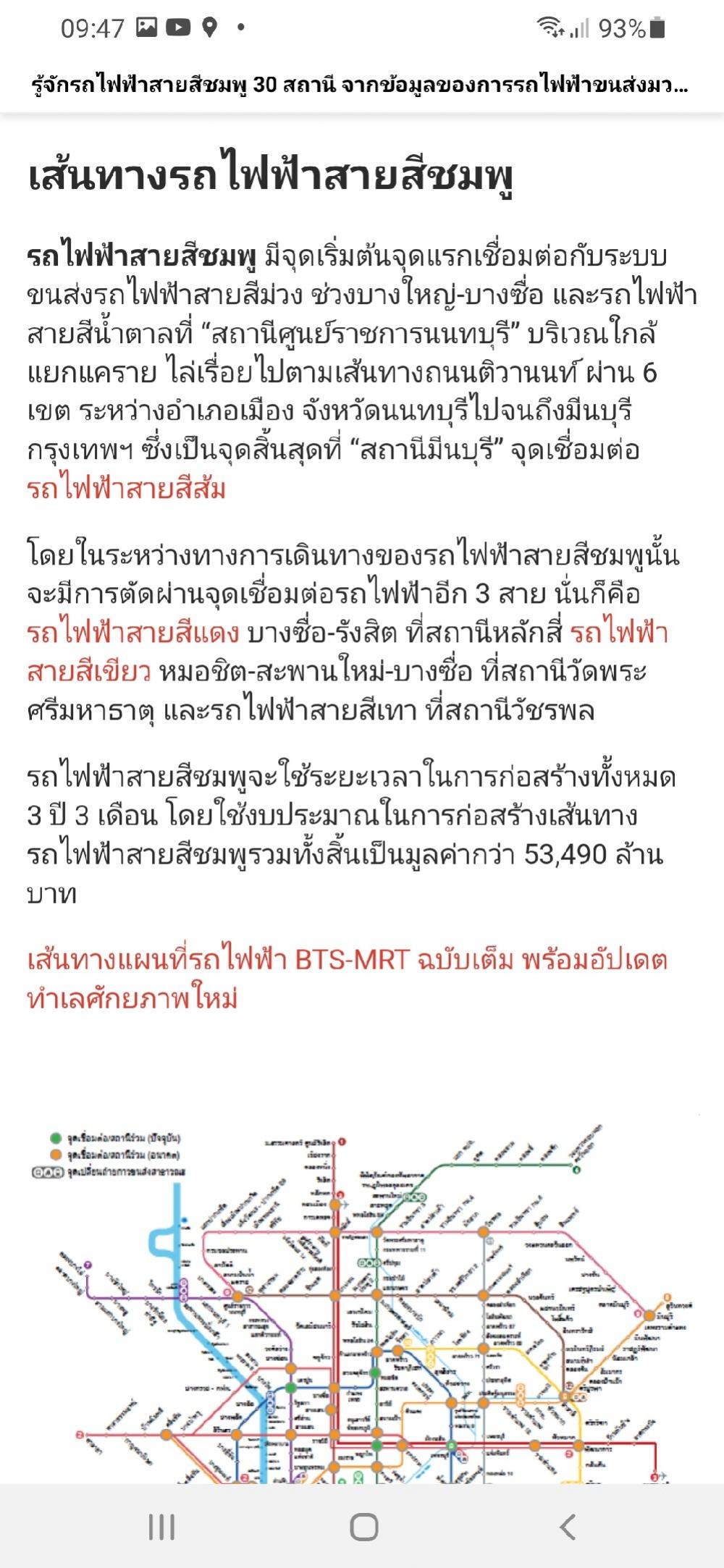Go back with the system back button

click(x=568, y=1527)
